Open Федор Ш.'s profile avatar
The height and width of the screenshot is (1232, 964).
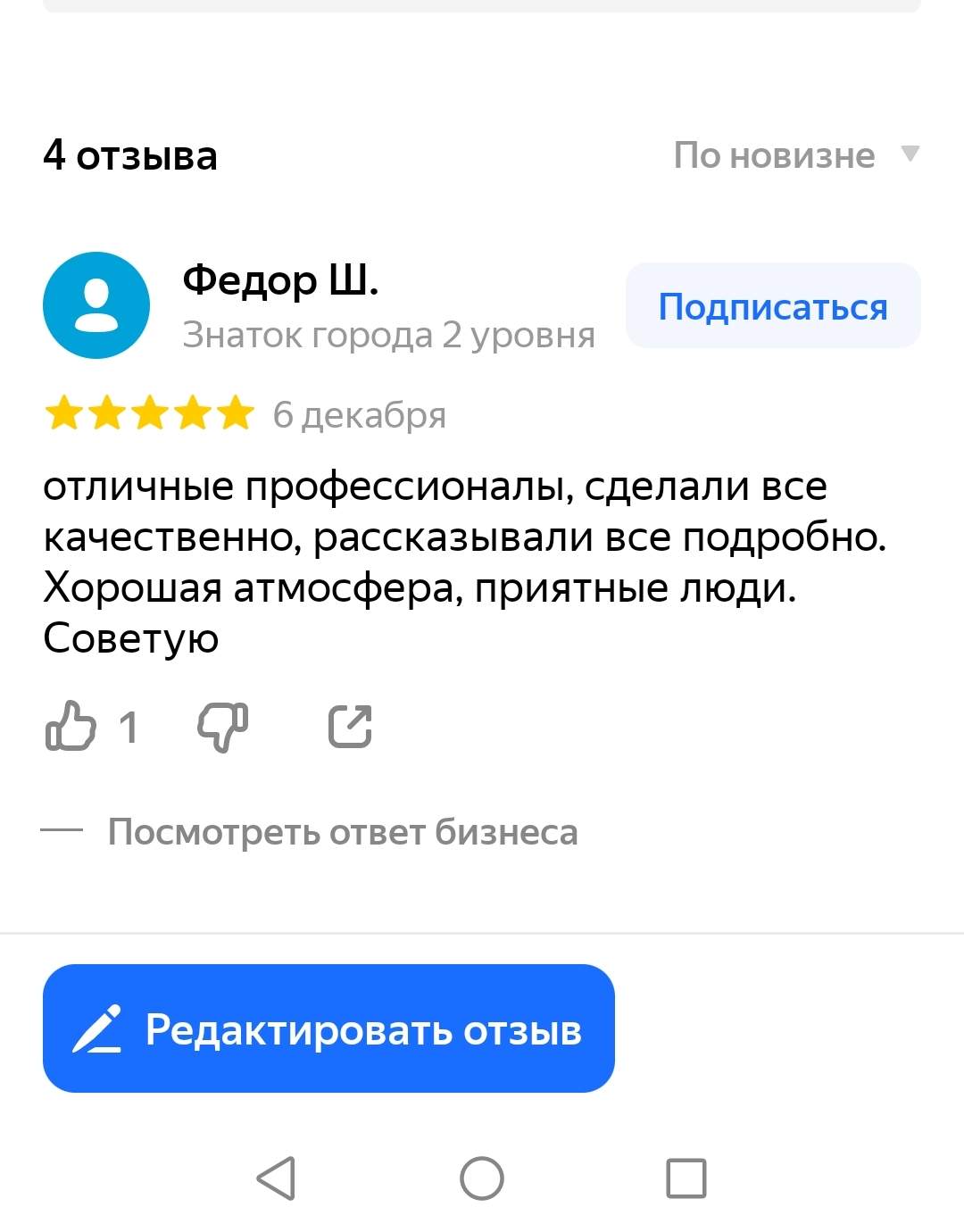(96, 305)
